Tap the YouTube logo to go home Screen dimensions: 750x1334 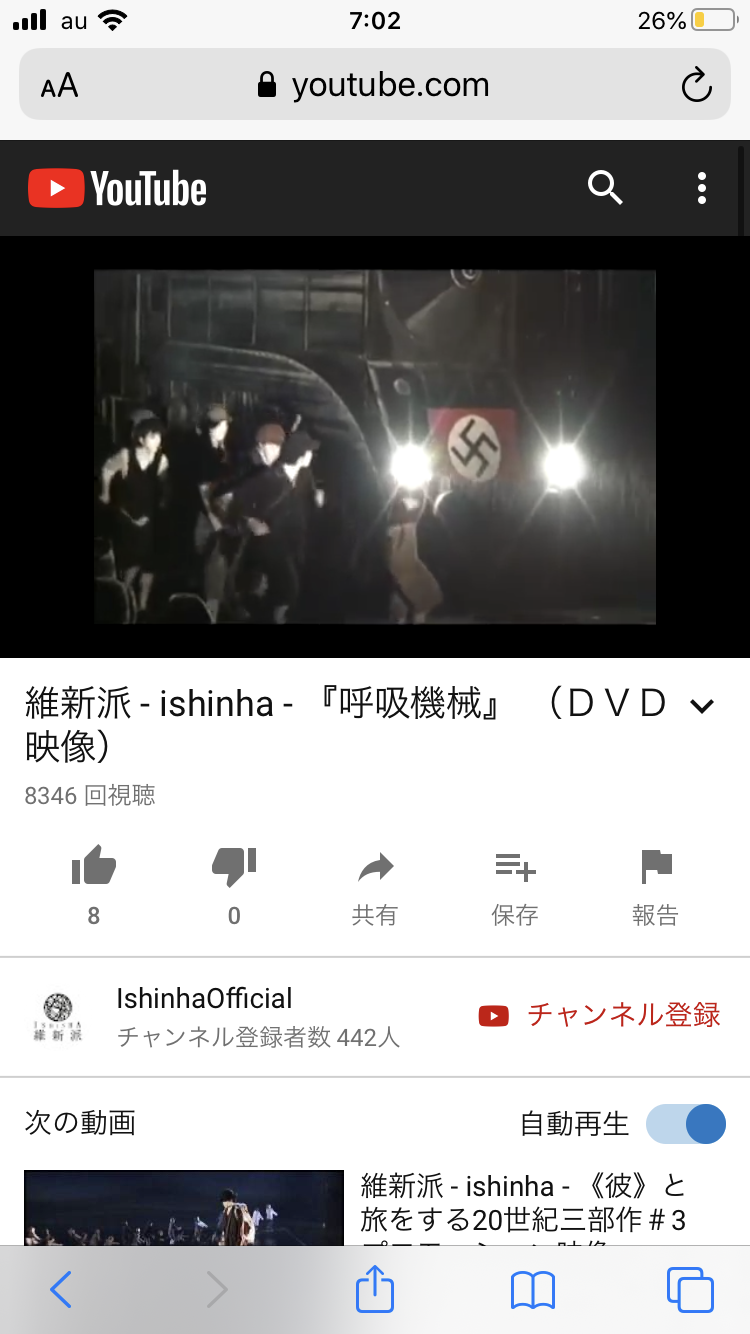[x=117, y=188]
